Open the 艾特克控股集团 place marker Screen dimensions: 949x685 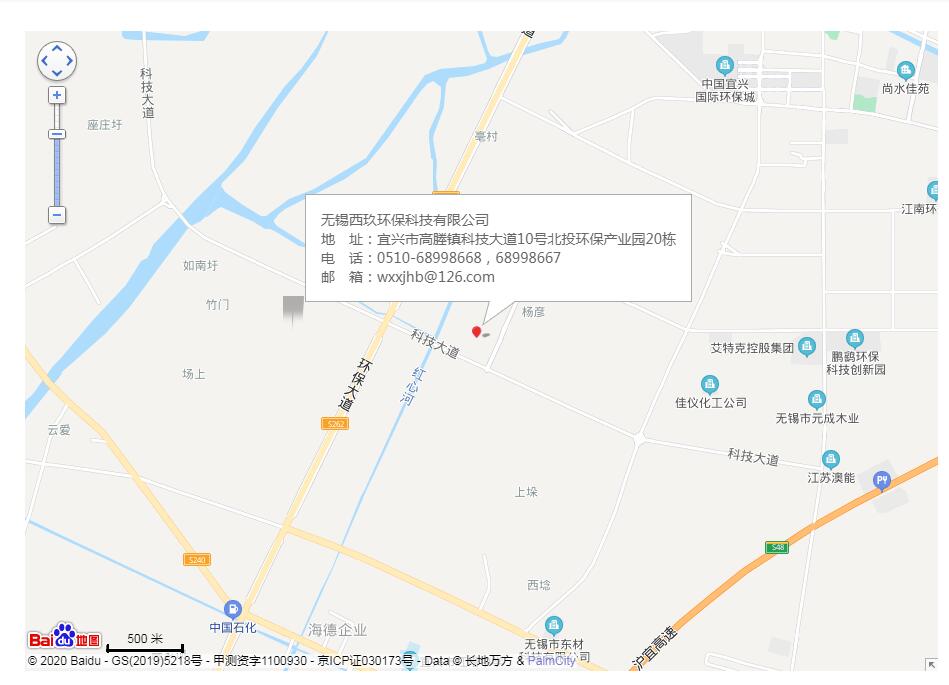806,347
